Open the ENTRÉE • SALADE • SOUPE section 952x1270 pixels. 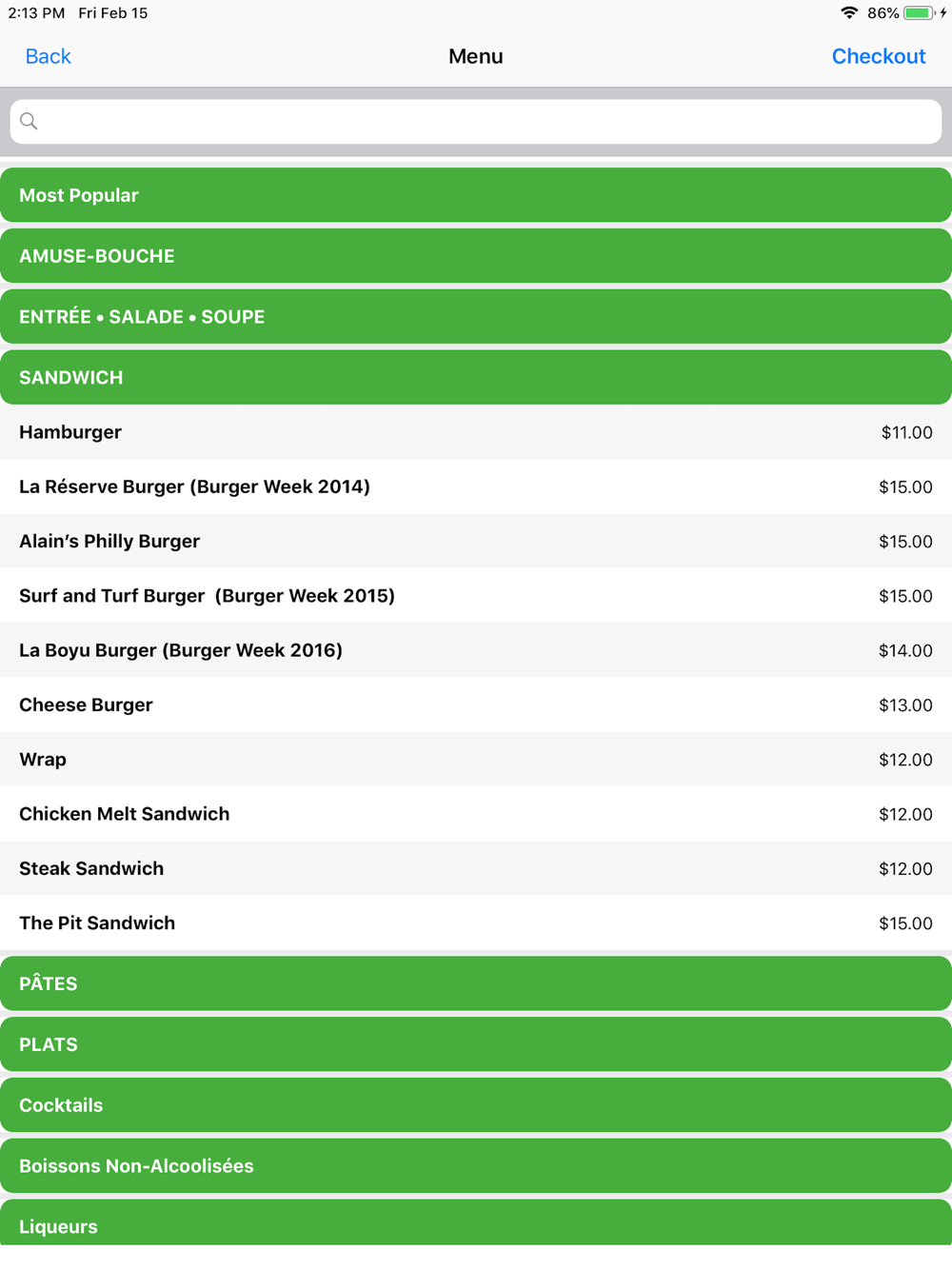(476, 317)
